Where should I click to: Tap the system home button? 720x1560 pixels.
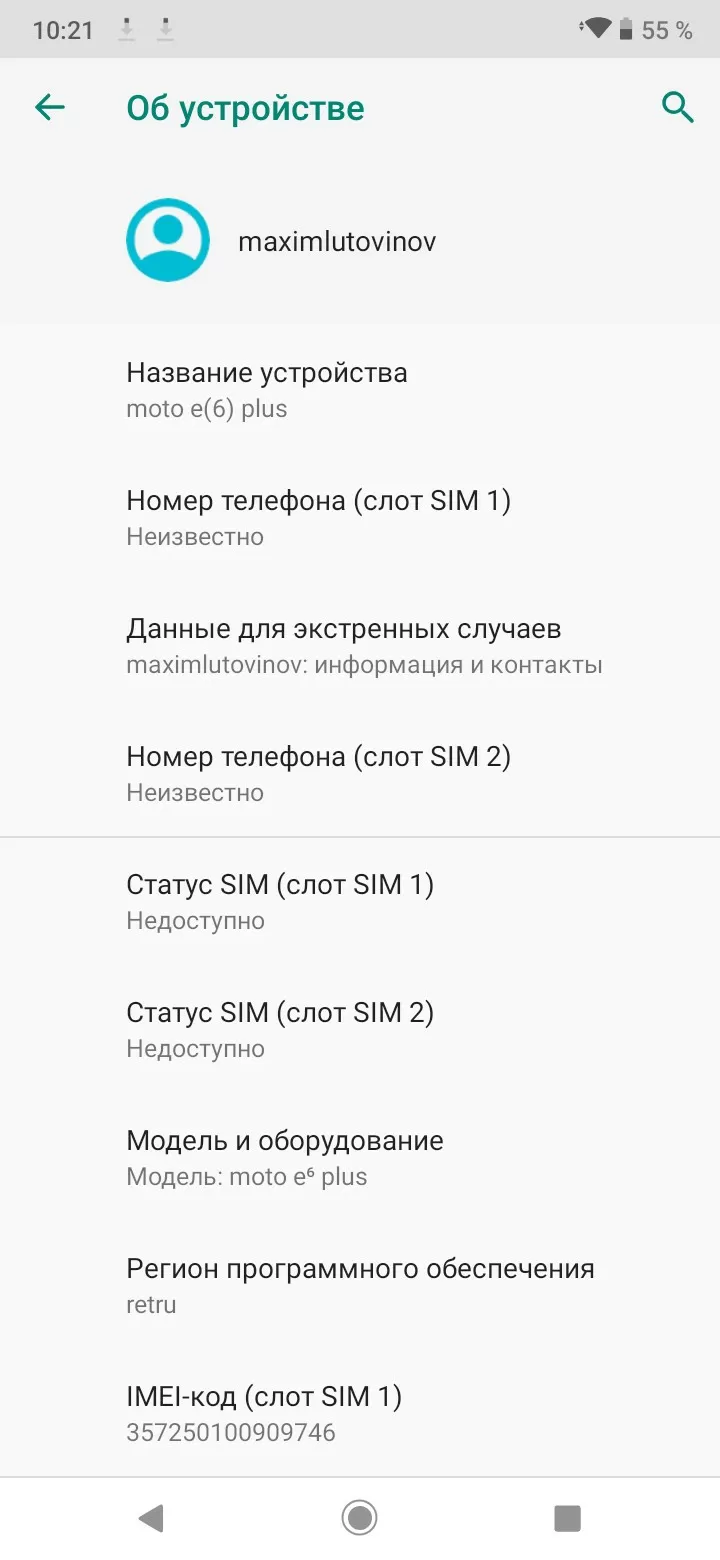(359, 1518)
